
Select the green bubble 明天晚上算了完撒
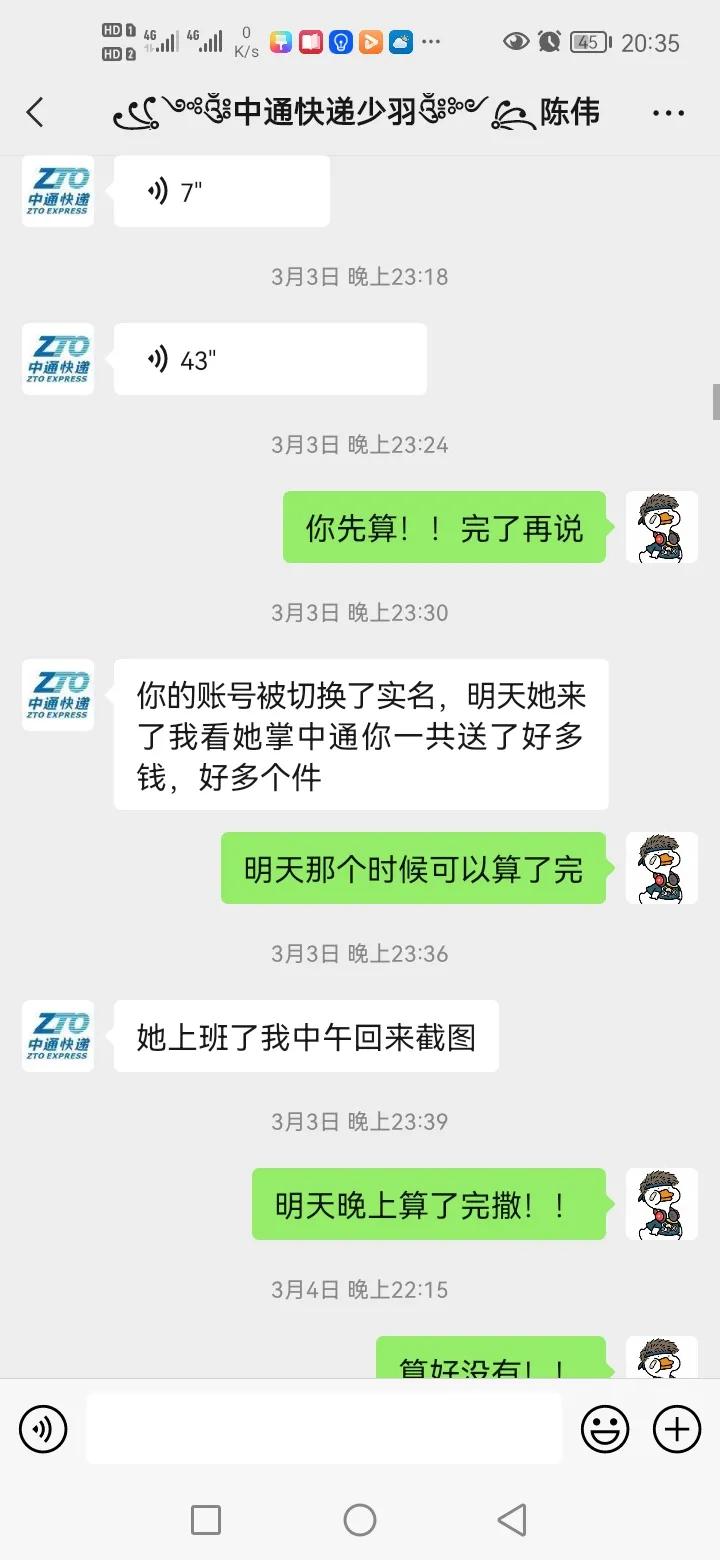(x=428, y=1204)
